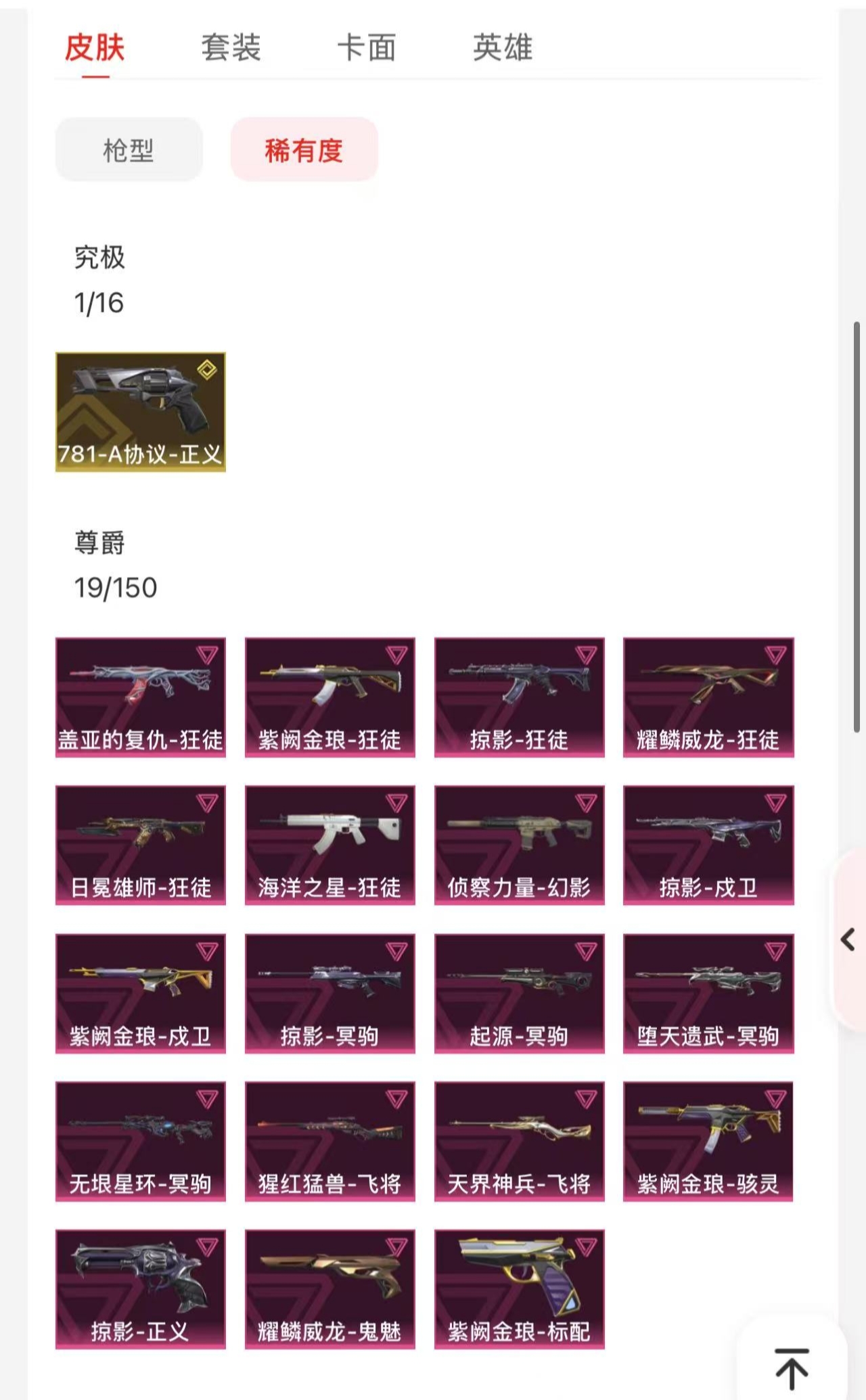View the 无垠星环-冥驹 skin
866x1400 pixels.
click(x=141, y=1141)
